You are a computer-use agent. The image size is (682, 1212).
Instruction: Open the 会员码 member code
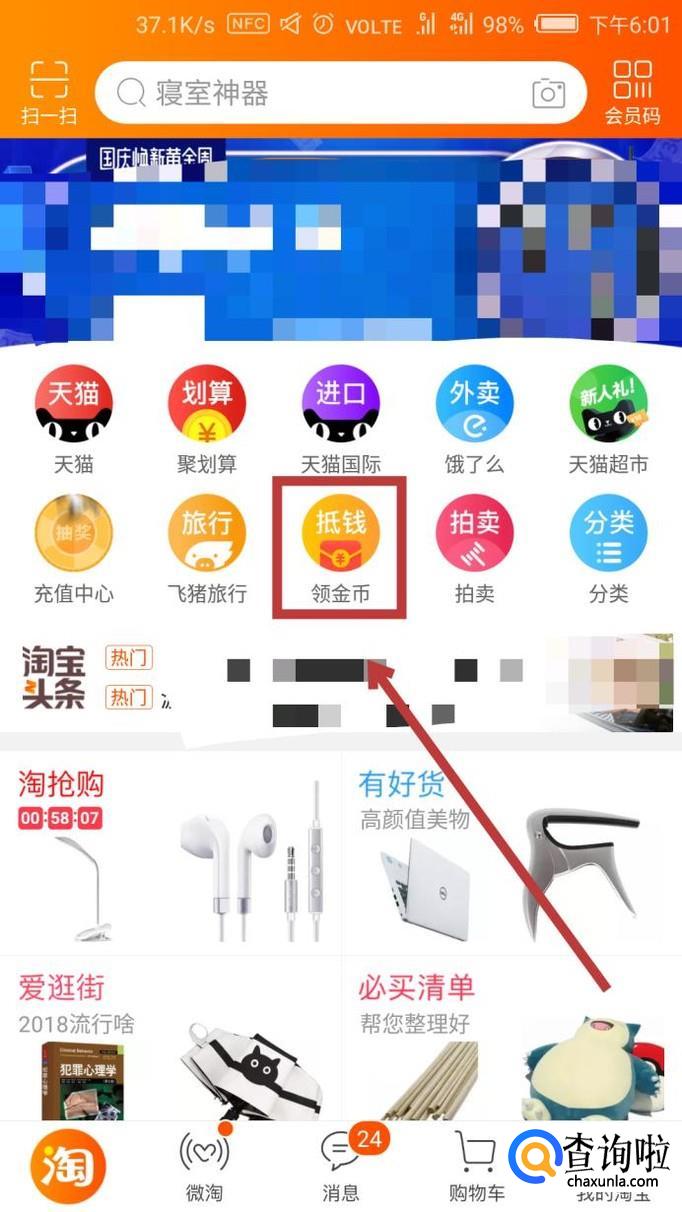[632, 91]
